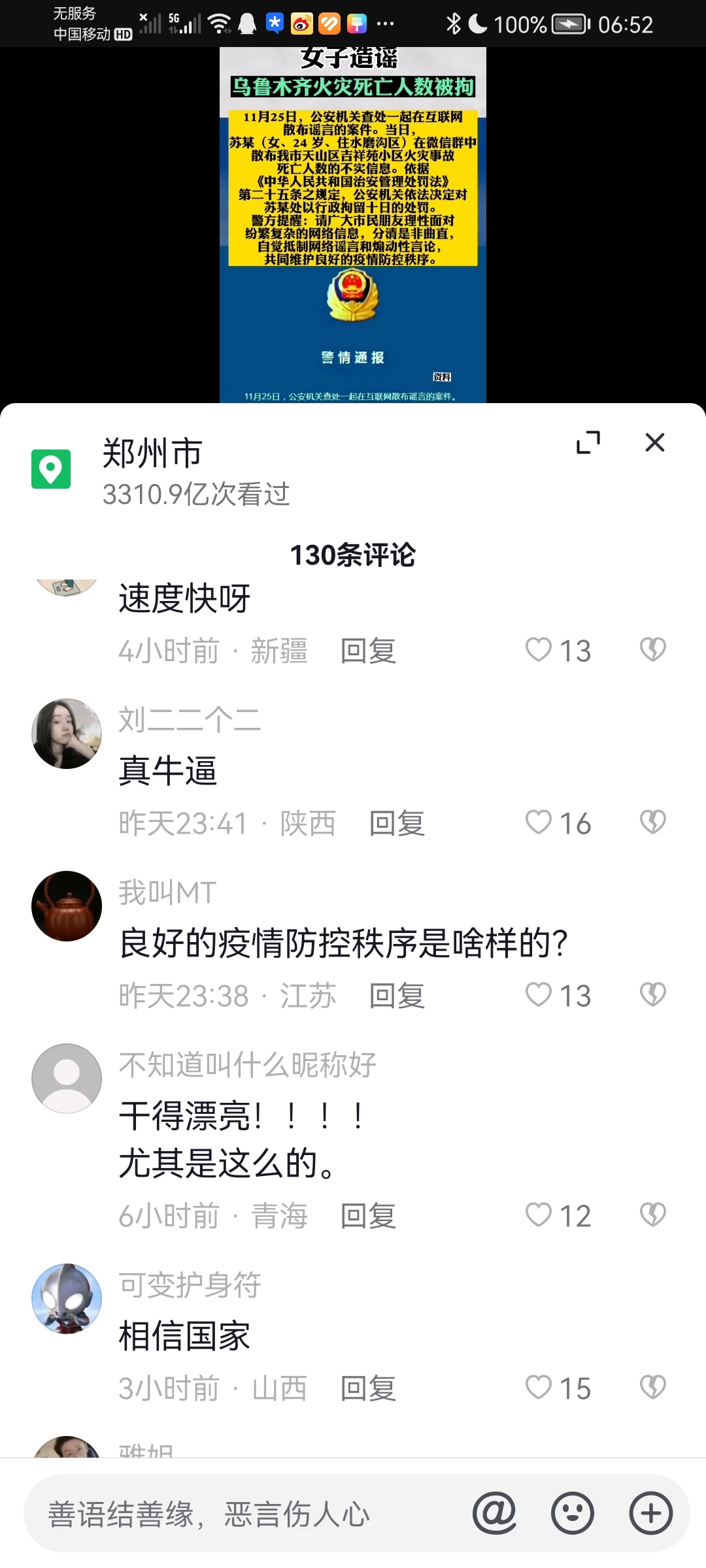Like the comment 干得漂亮
This screenshot has height=1568, width=706.
pyautogui.click(x=539, y=1215)
